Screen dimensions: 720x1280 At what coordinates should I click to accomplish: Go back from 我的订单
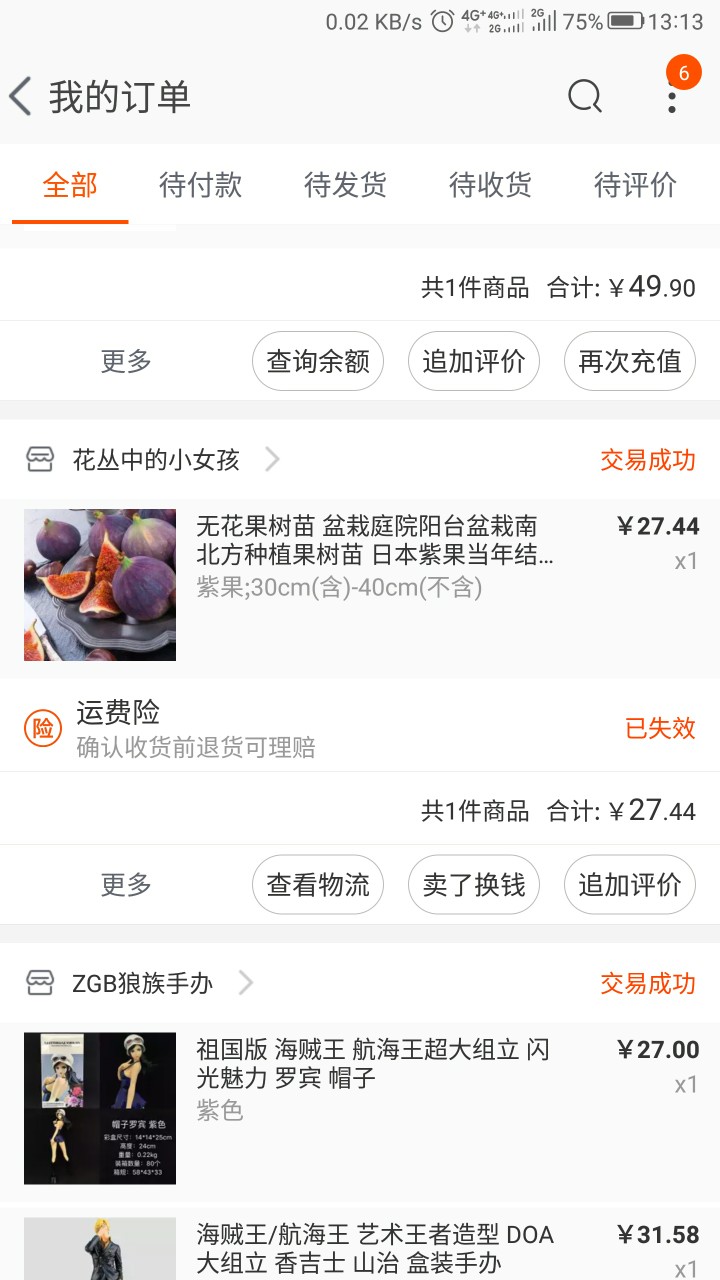click(20, 97)
